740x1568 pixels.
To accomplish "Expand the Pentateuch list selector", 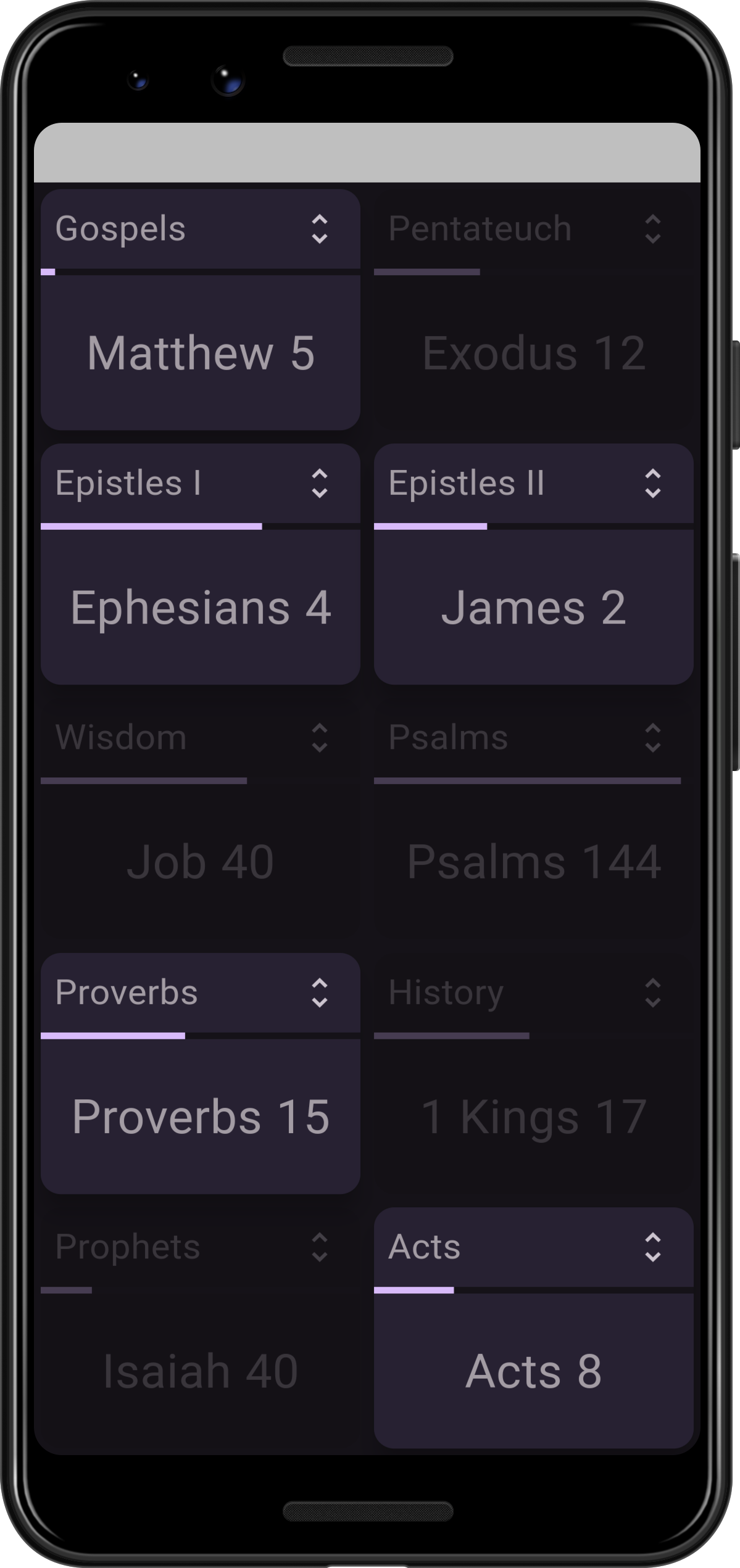I will pos(534,229).
